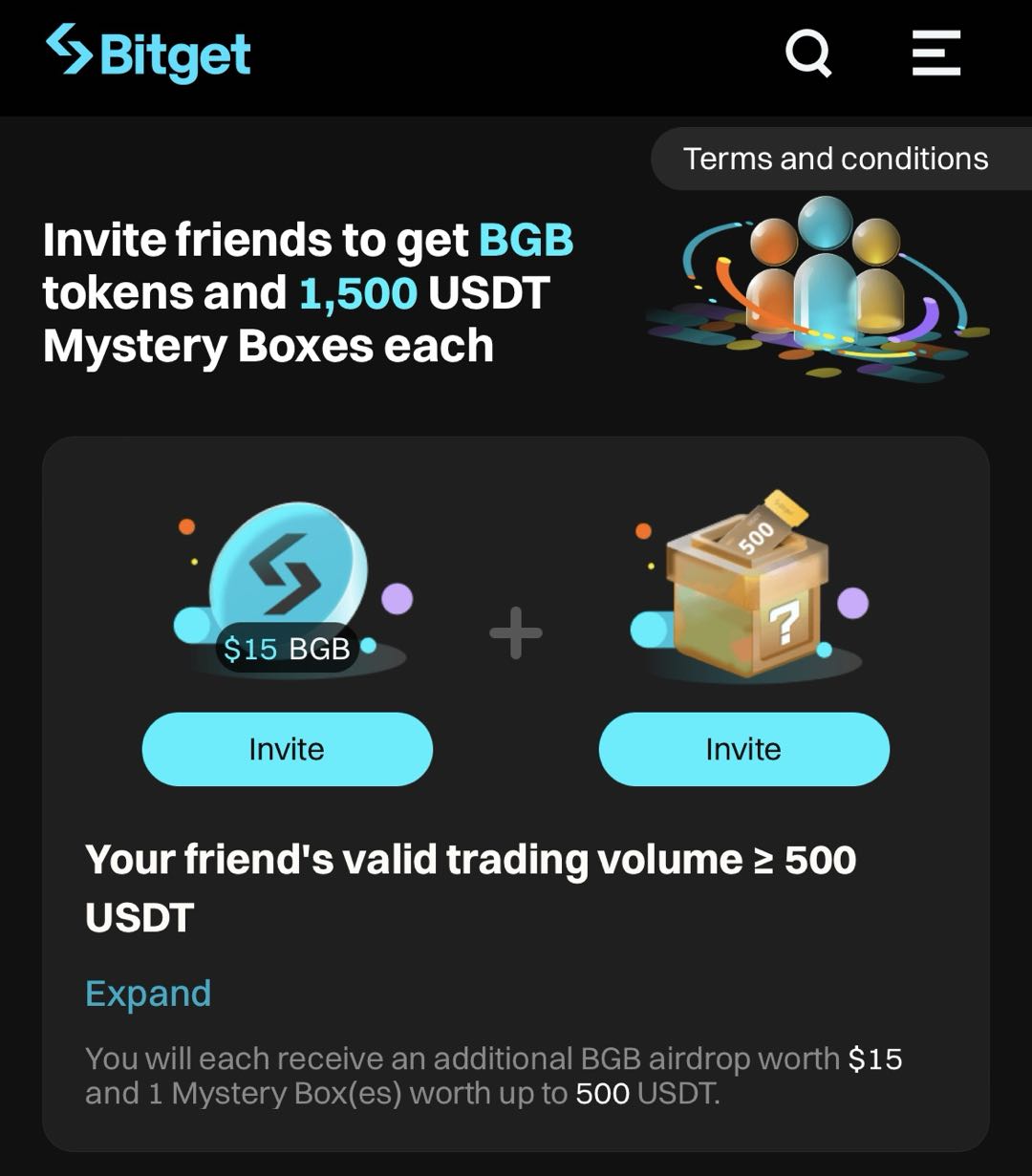Open the search icon in the header
Image resolution: width=1032 pixels, height=1176 pixels.
(x=808, y=53)
